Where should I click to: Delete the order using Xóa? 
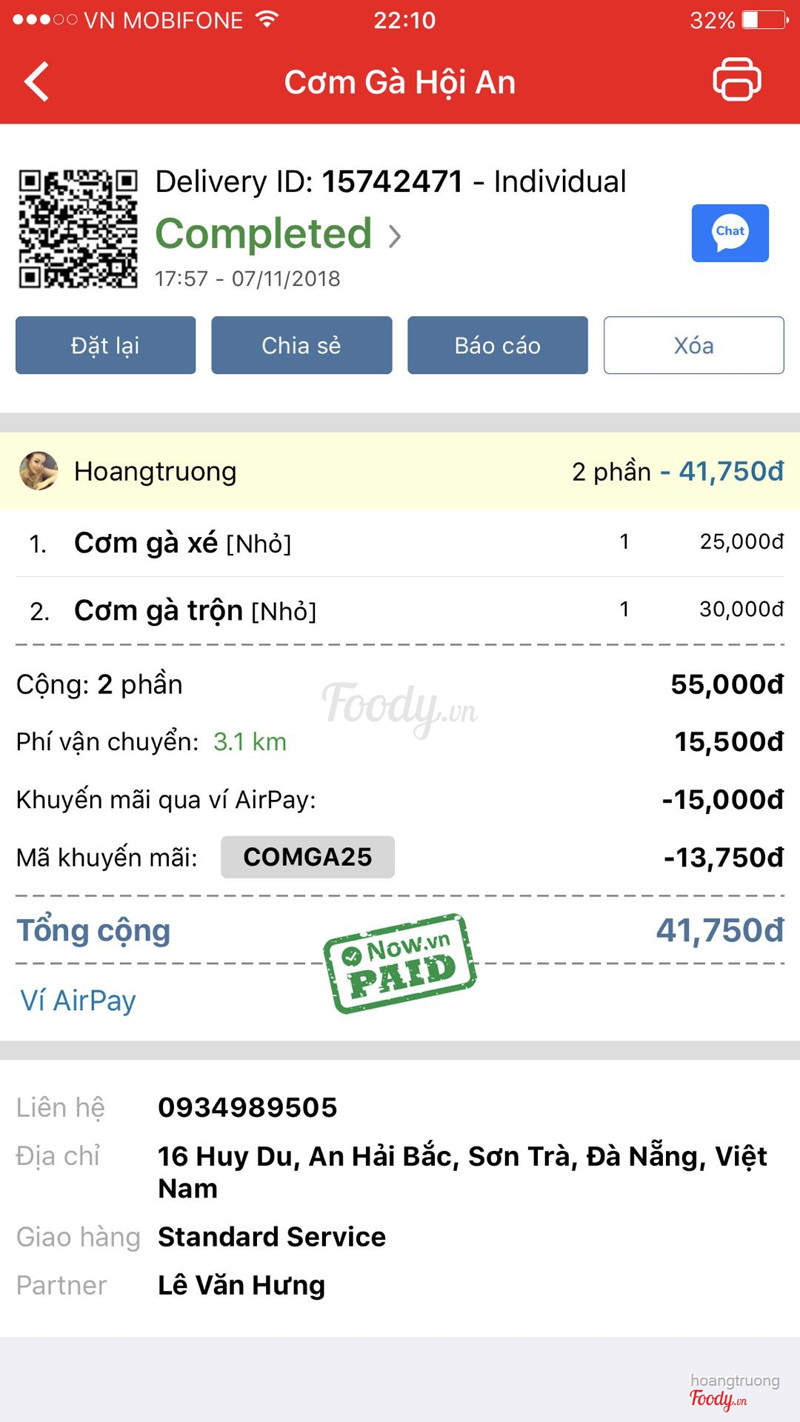(x=693, y=346)
